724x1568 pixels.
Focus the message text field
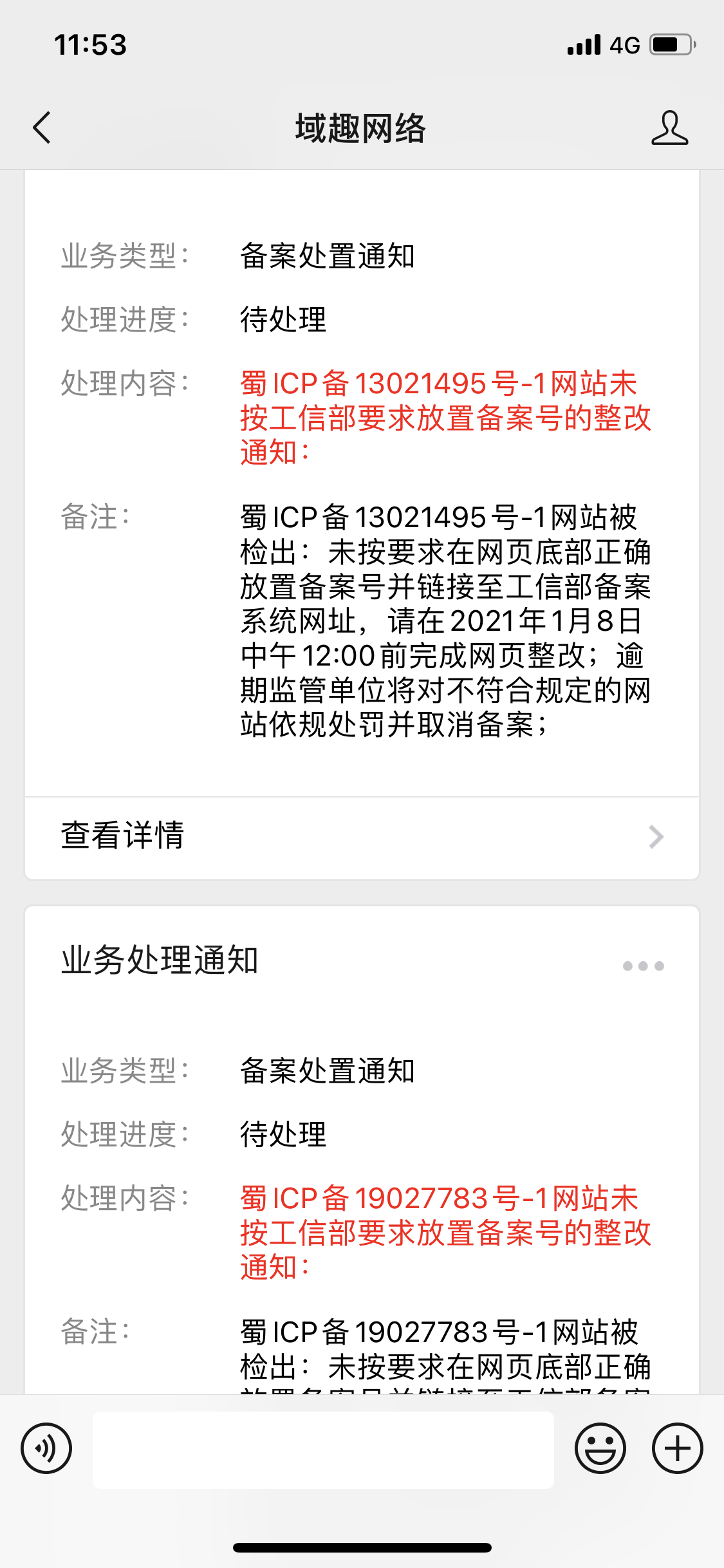323,1450
